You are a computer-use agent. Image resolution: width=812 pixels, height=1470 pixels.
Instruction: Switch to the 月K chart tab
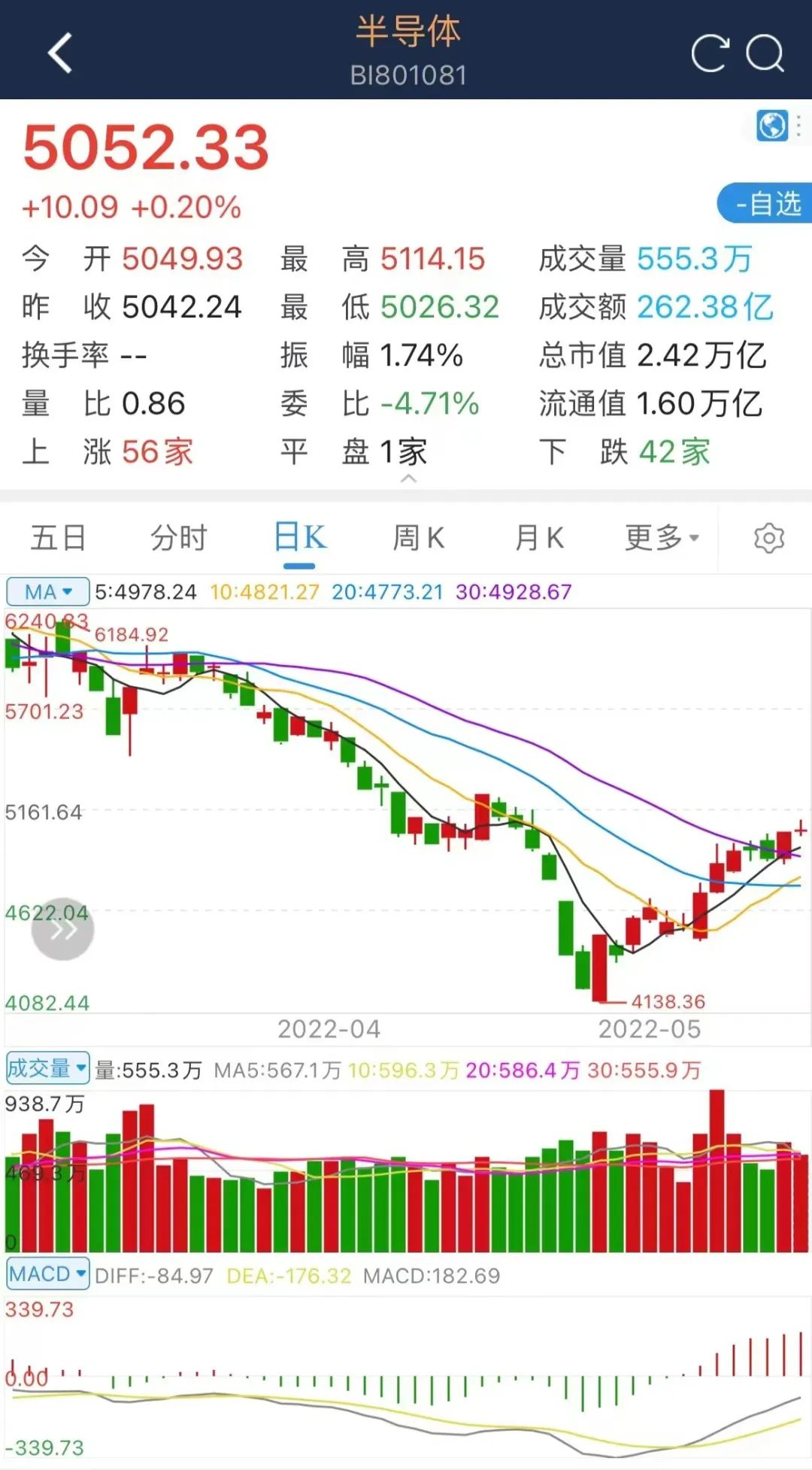[539, 537]
